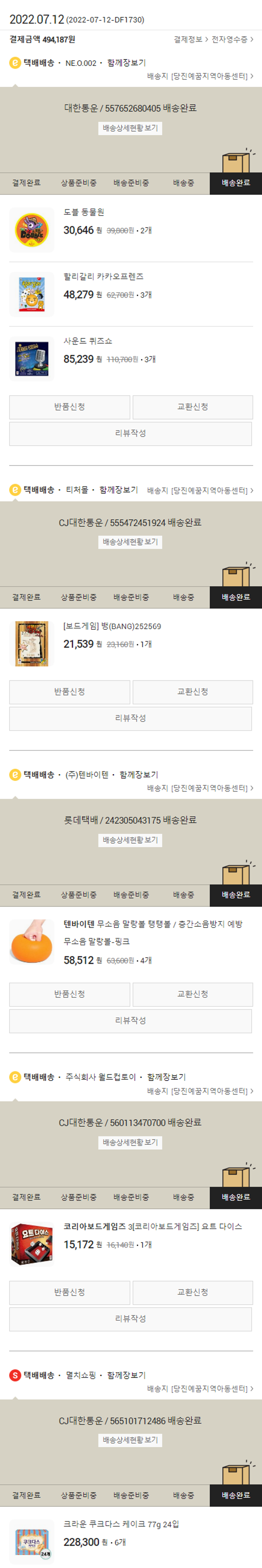The height and width of the screenshot is (1568, 262).
Task: Open the 사운드 퀴즈쇼 product
Action: (88, 341)
